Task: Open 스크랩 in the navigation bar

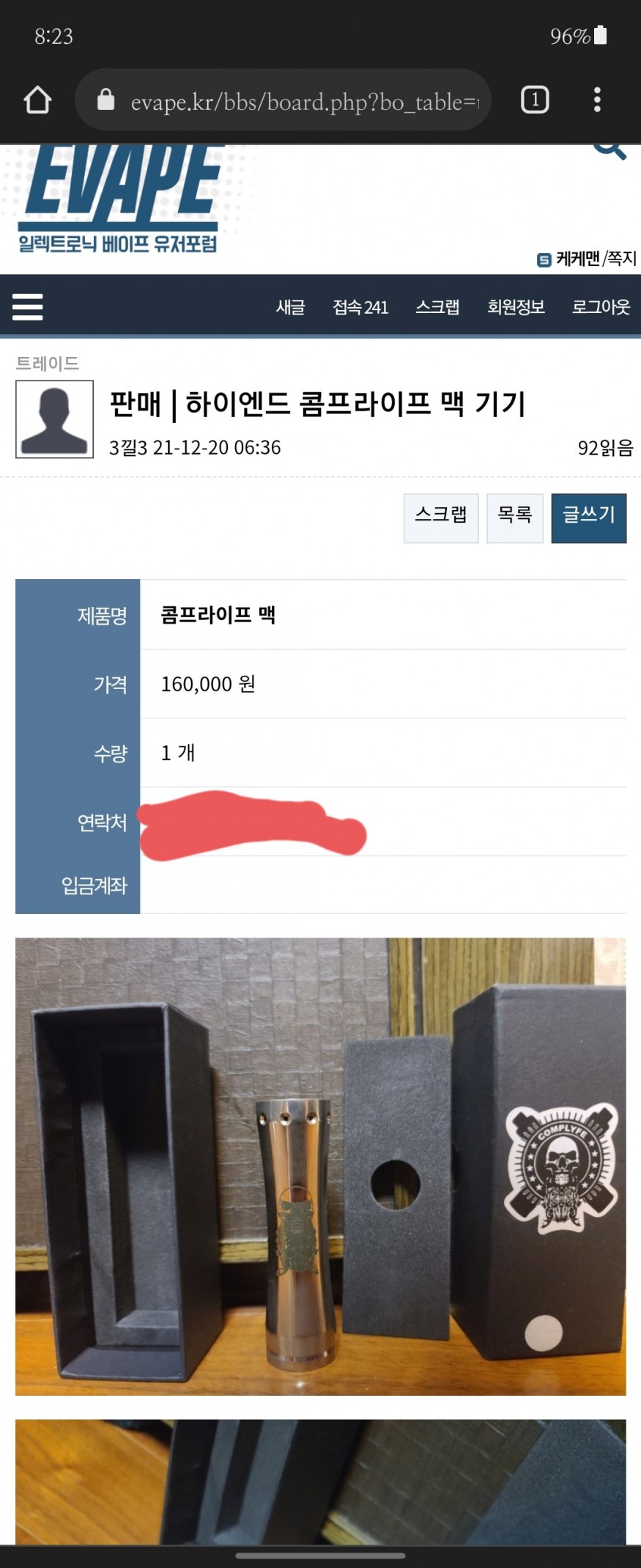Action: tap(437, 307)
